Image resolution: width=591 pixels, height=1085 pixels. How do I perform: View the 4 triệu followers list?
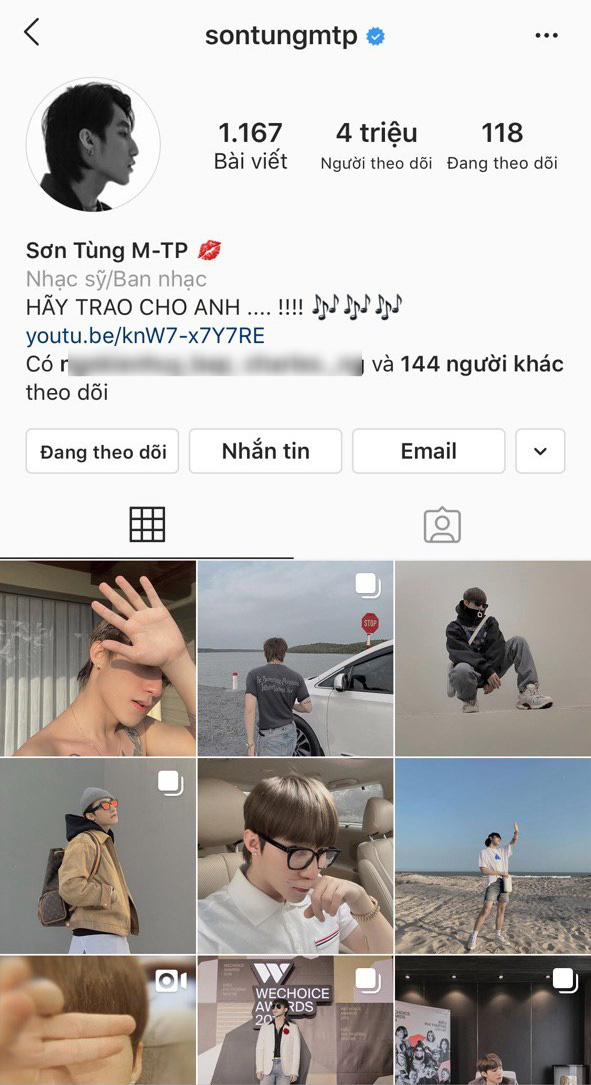(376, 145)
